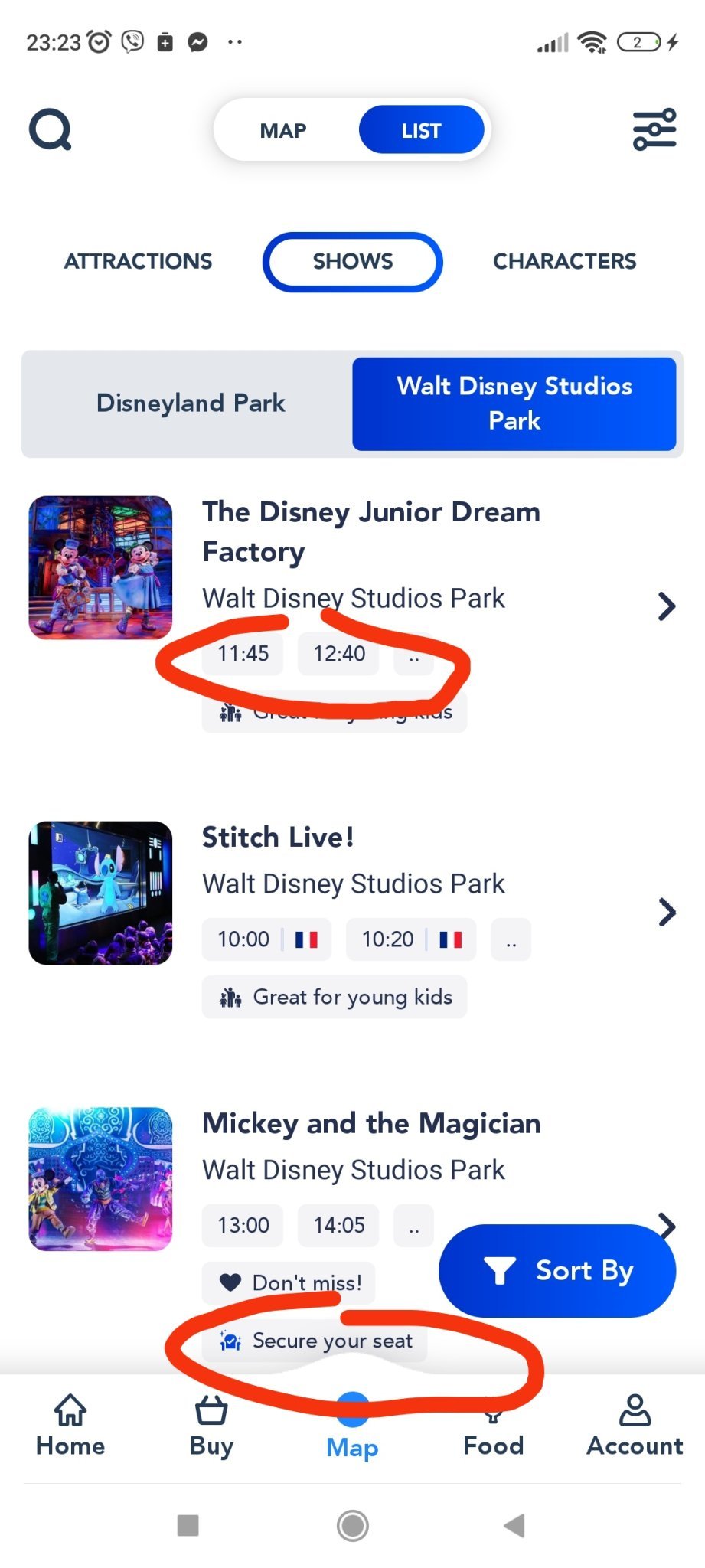Image resolution: width=705 pixels, height=1568 pixels.
Task: Tap the system back button
Action: coord(514,1525)
